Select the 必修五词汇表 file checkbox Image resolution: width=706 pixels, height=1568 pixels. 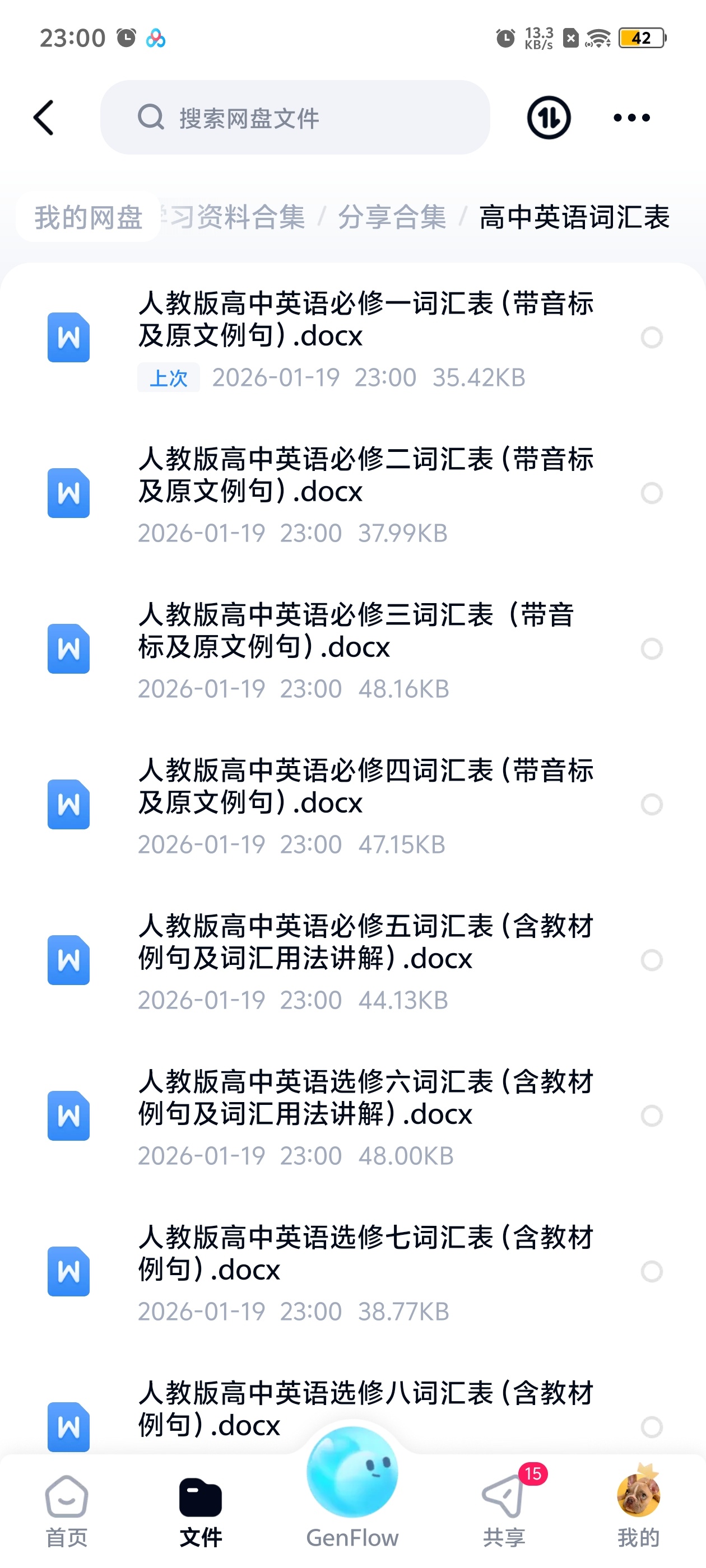(651, 960)
